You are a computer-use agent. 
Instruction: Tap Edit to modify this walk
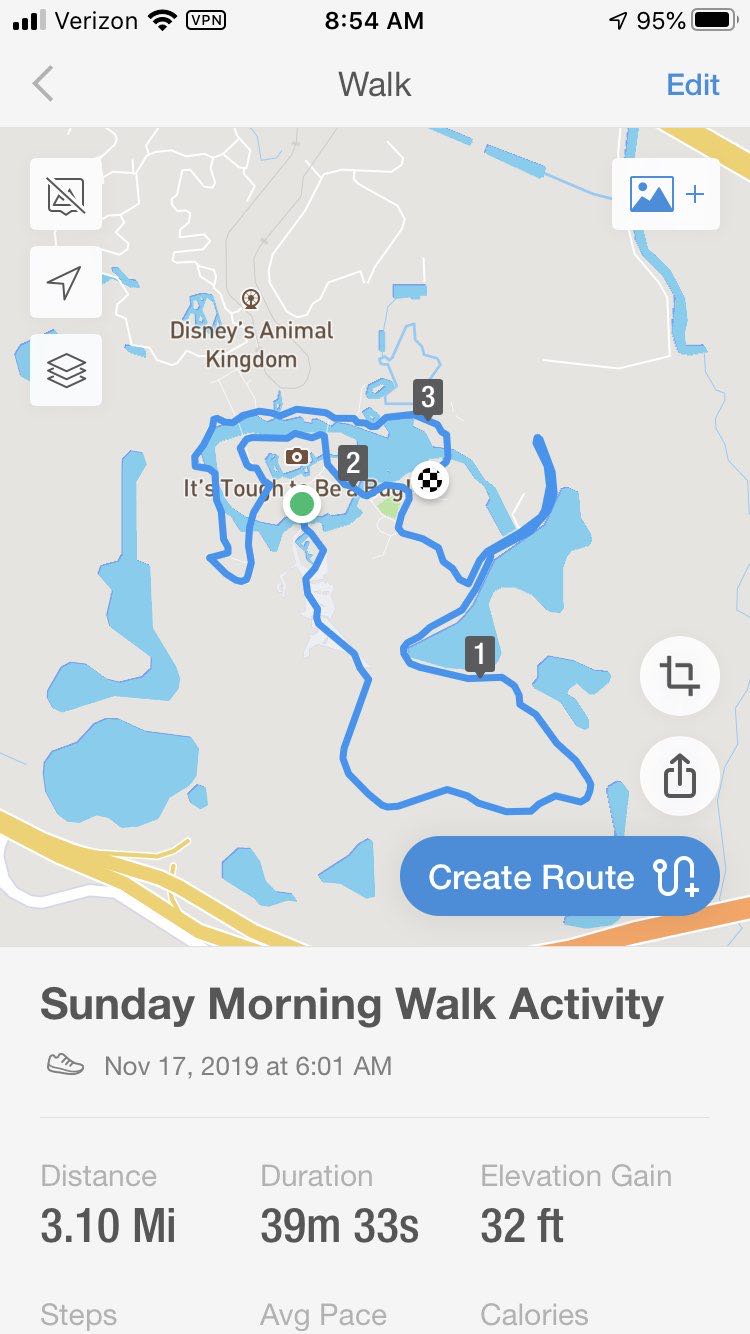[x=692, y=84]
